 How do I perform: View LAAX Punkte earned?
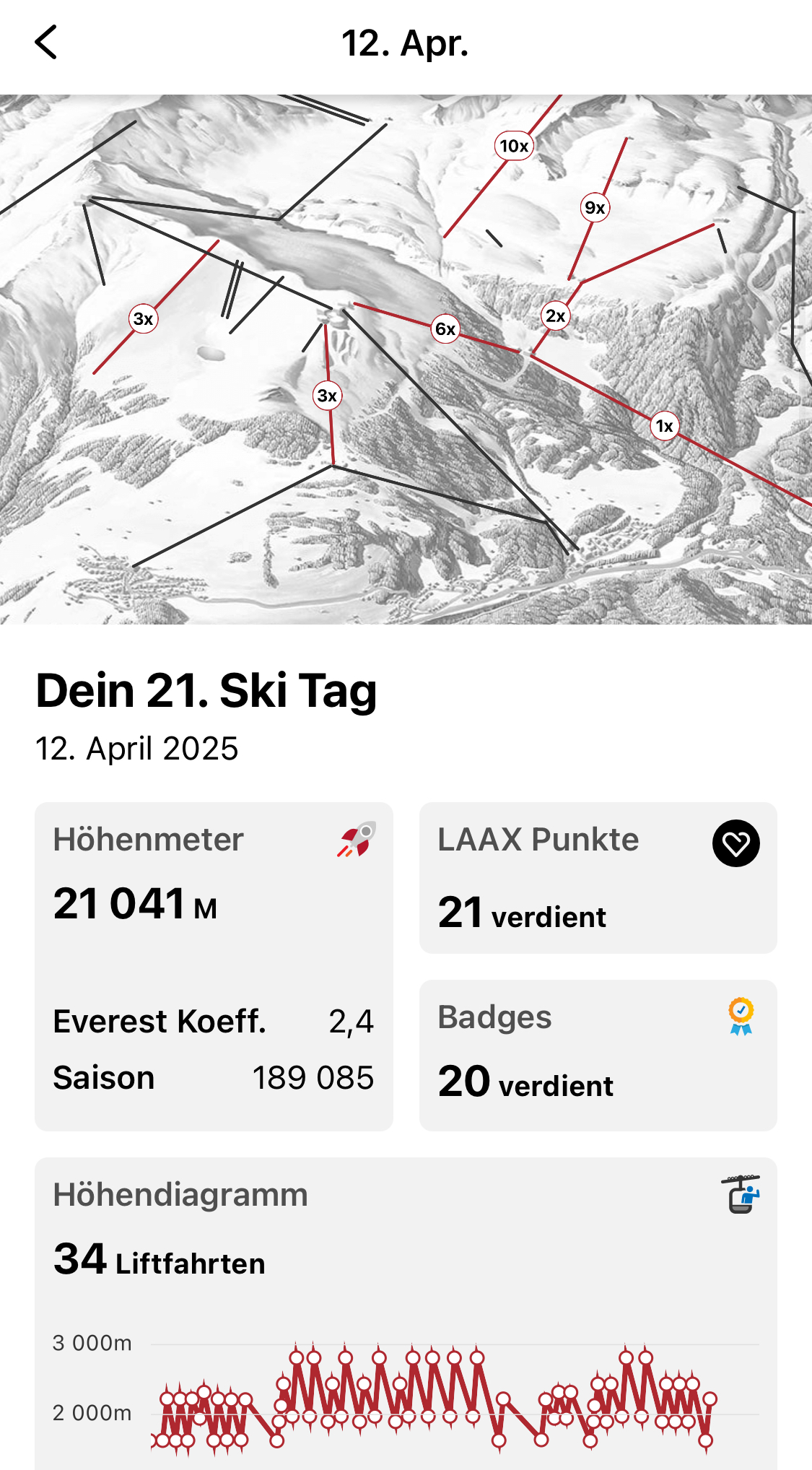click(598, 877)
